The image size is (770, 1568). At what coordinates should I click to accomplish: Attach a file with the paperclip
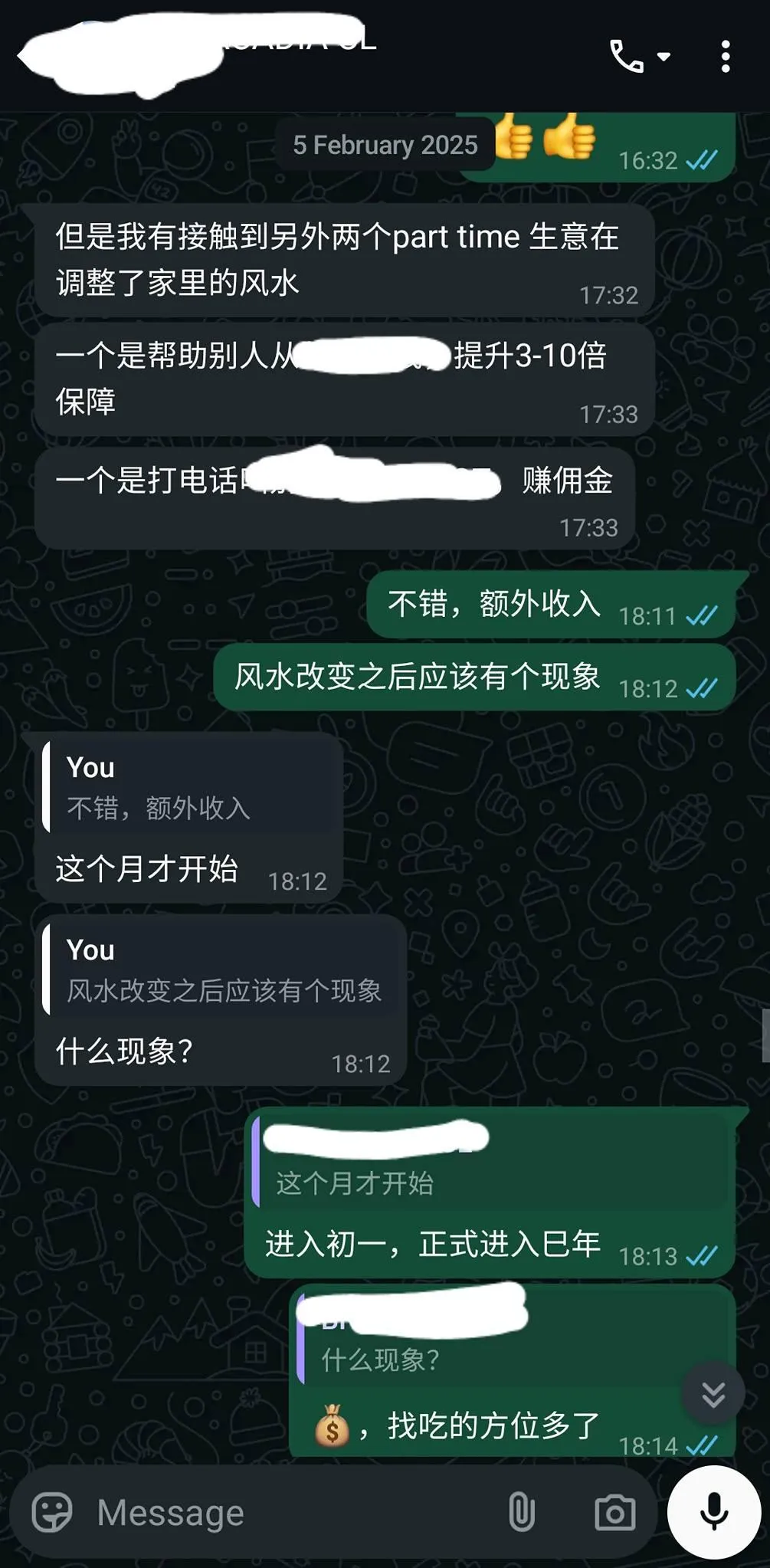pyautogui.click(x=522, y=1512)
